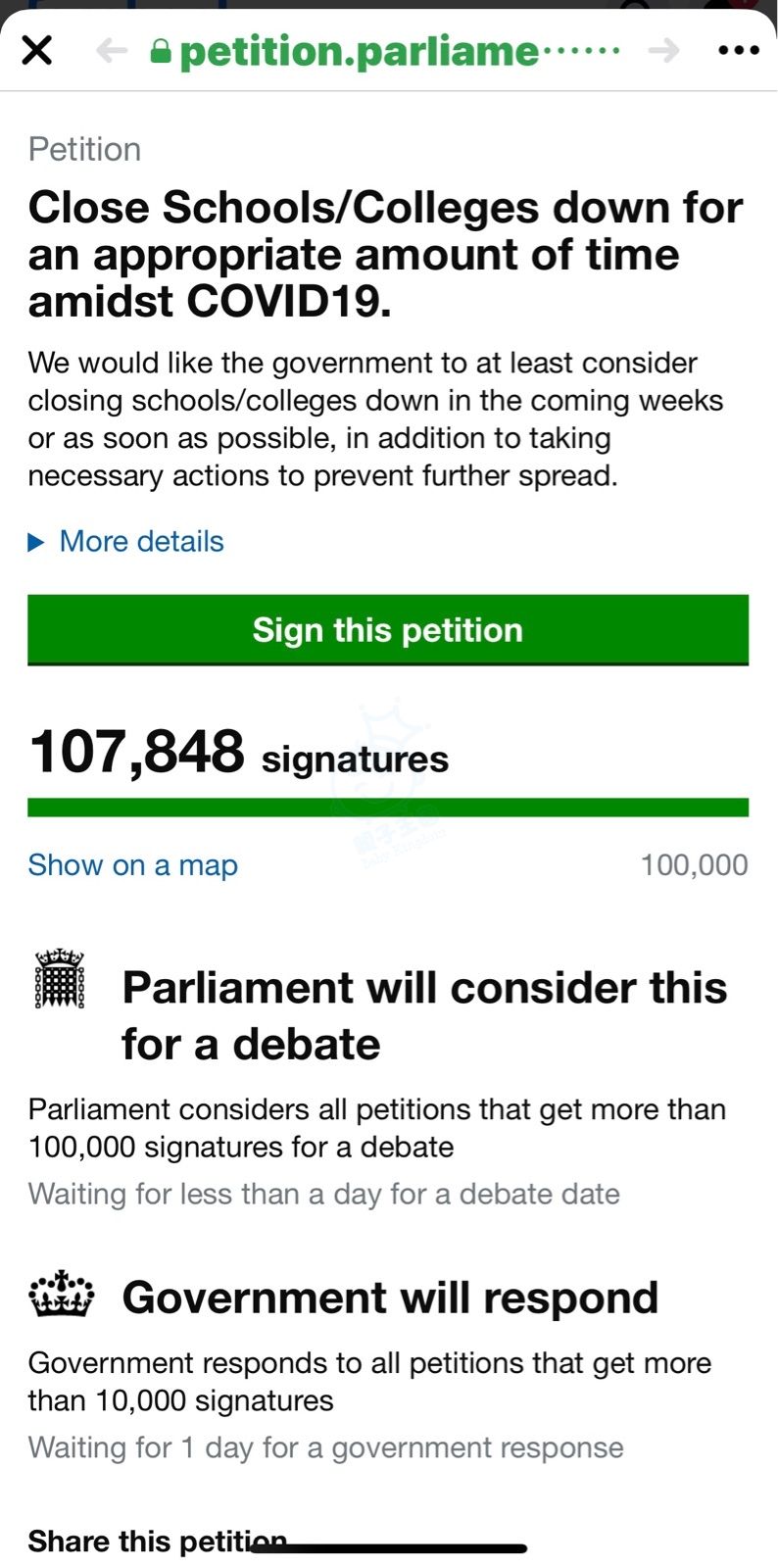Open the three-dot overflow menu
This screenshot has width=778, height=1568.
pyautogui.click(x=739, y=50)
